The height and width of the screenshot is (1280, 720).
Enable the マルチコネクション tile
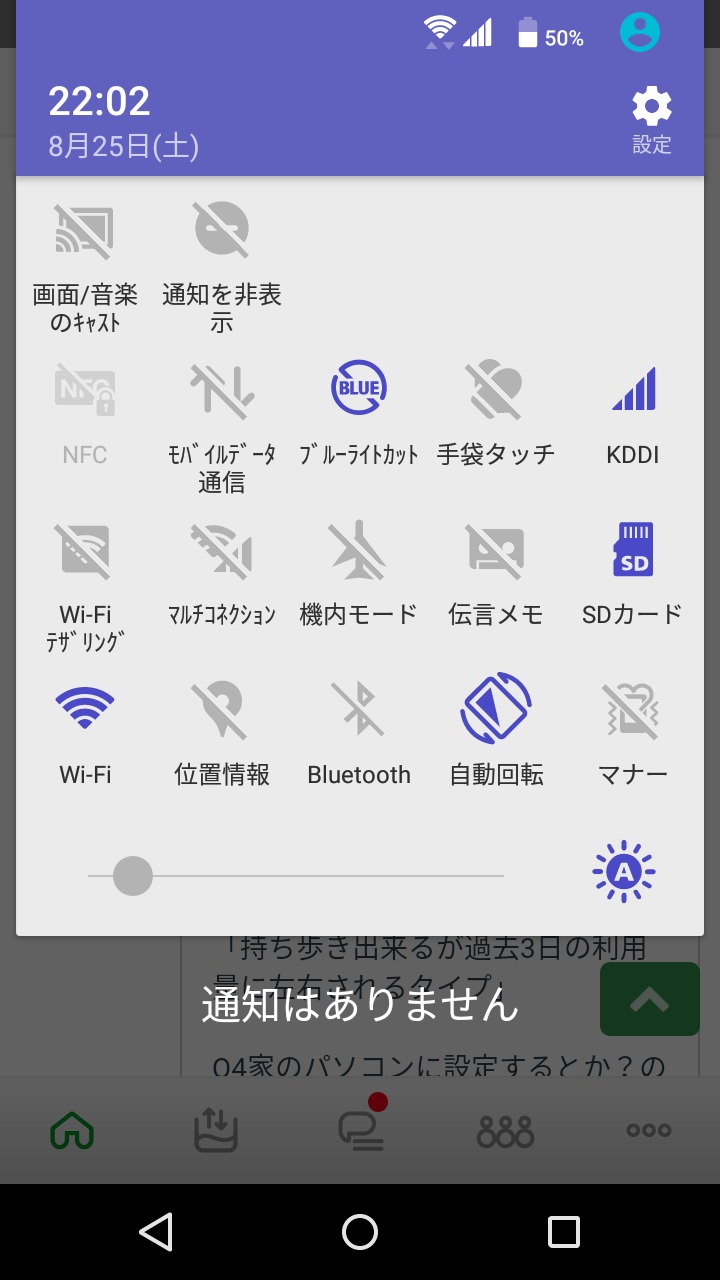221,550
